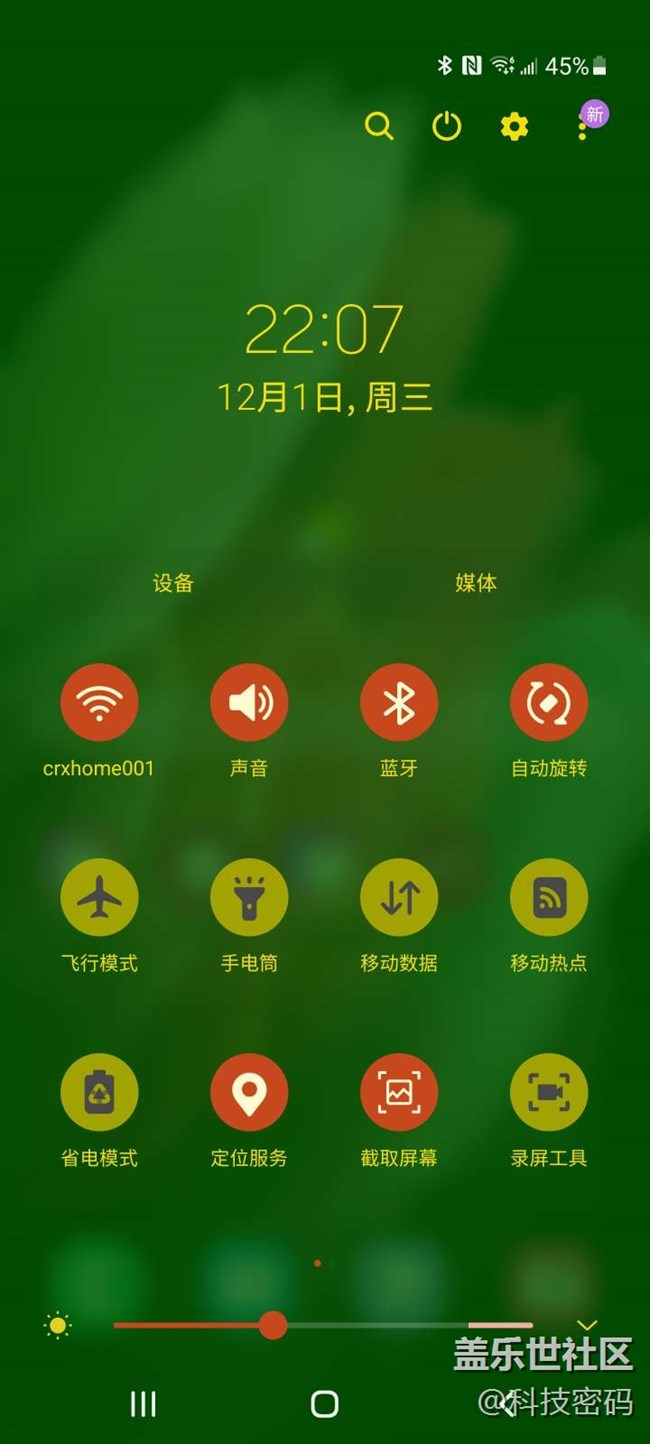Screen dimensions: 650x1444
Task: Turn on the 手电筒 flashlight
Action: pyautogui.click(x=249, y=897)
